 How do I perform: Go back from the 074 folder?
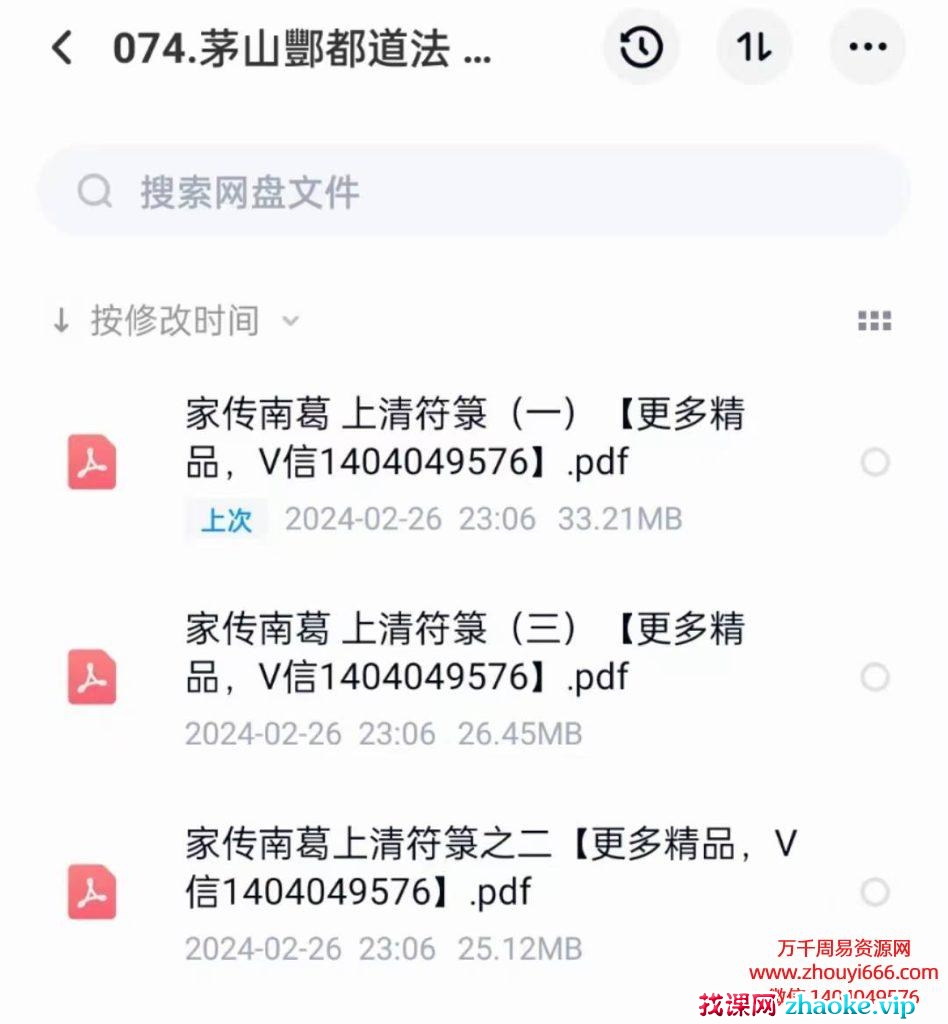62,48
